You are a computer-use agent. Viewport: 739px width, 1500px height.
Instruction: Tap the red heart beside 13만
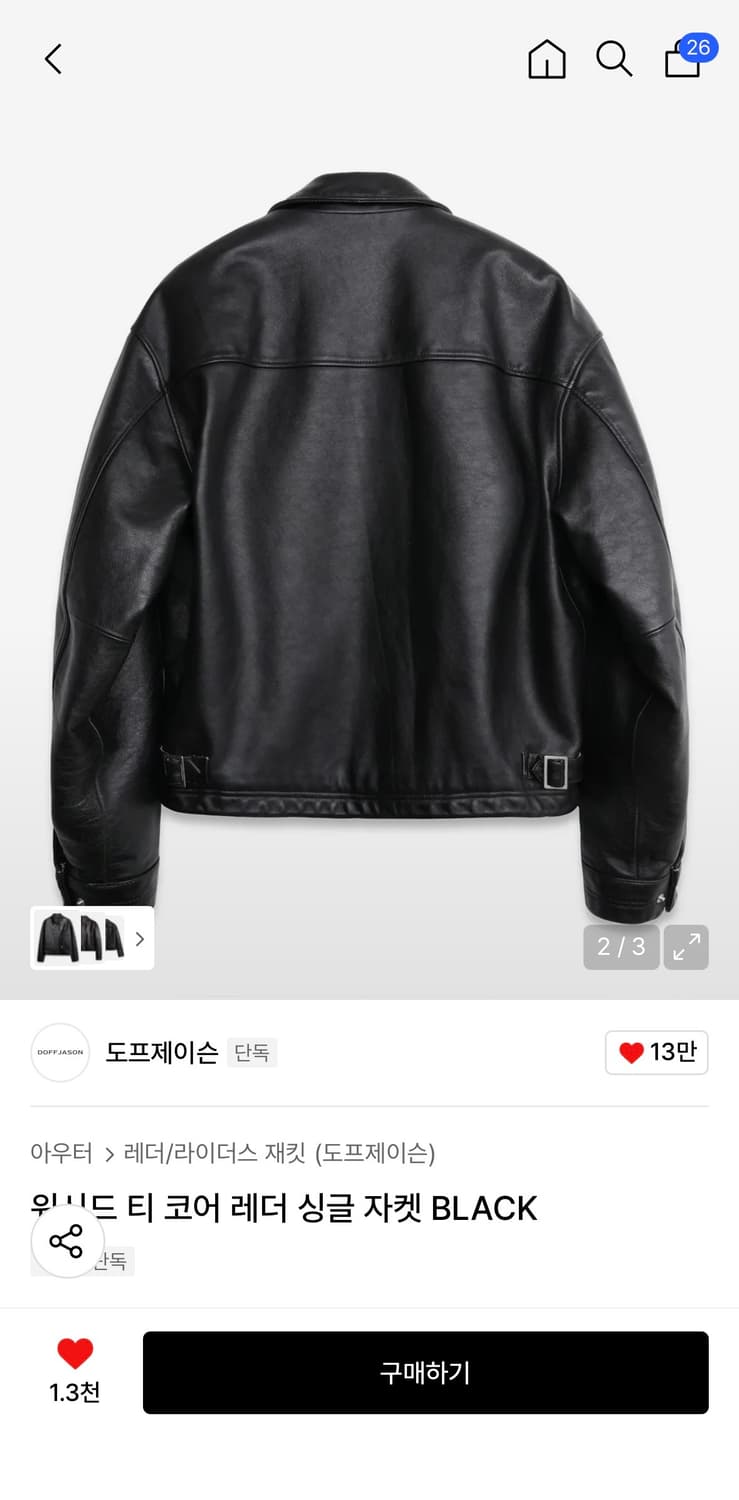click(631, 1052)
